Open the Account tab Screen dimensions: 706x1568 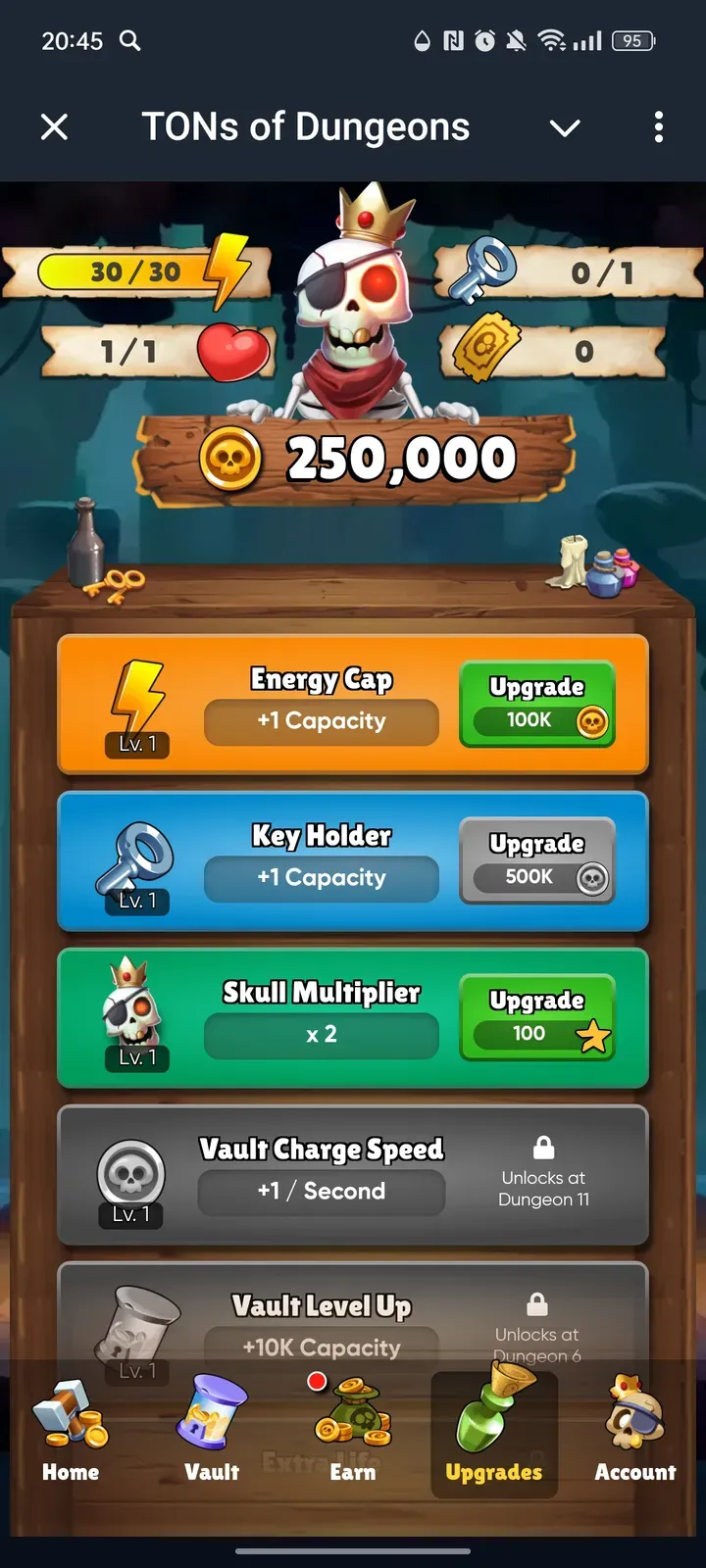pyautogui.click(x=635, y=1431)
